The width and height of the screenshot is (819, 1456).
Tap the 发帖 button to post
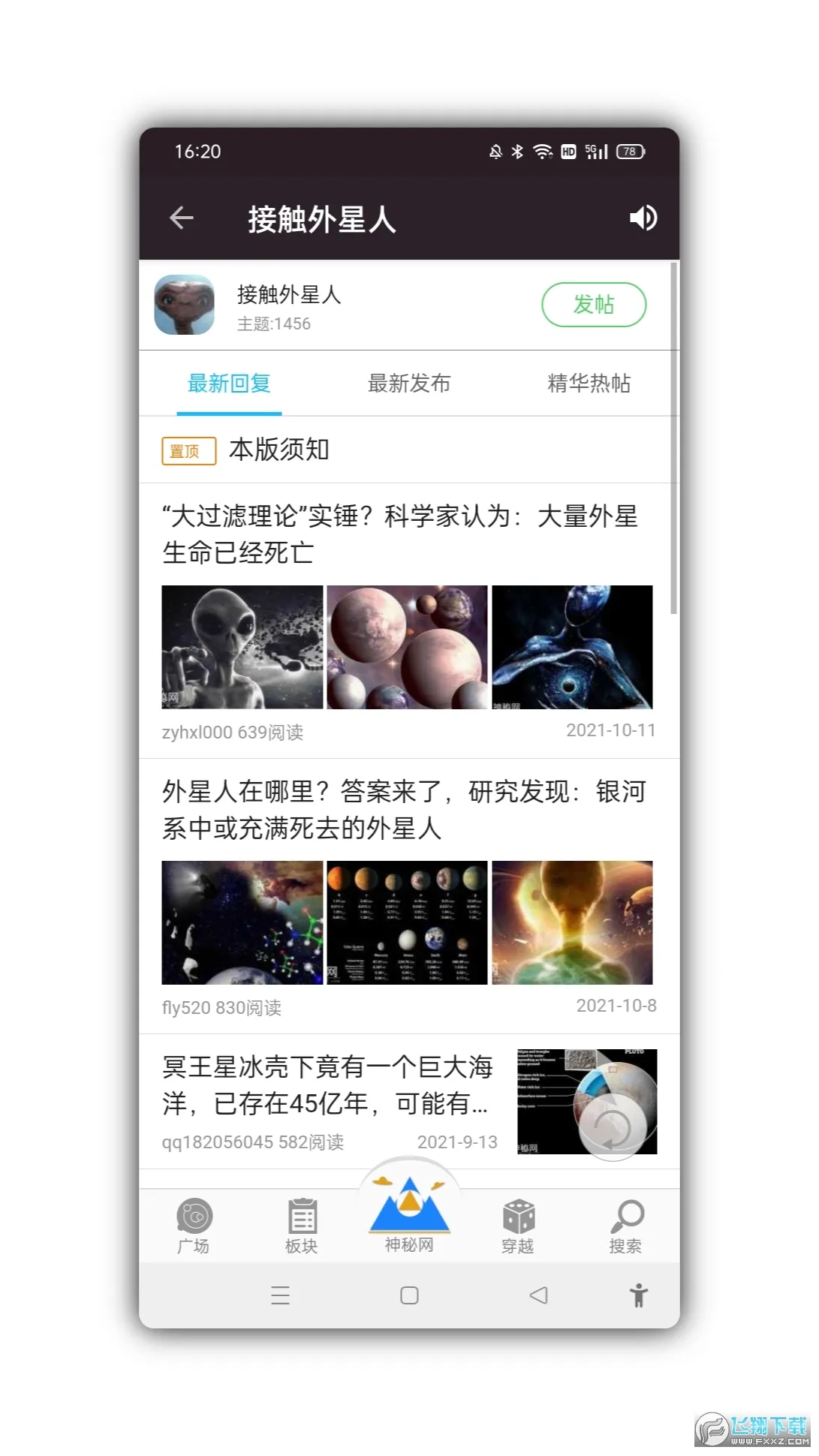point(593,305)
